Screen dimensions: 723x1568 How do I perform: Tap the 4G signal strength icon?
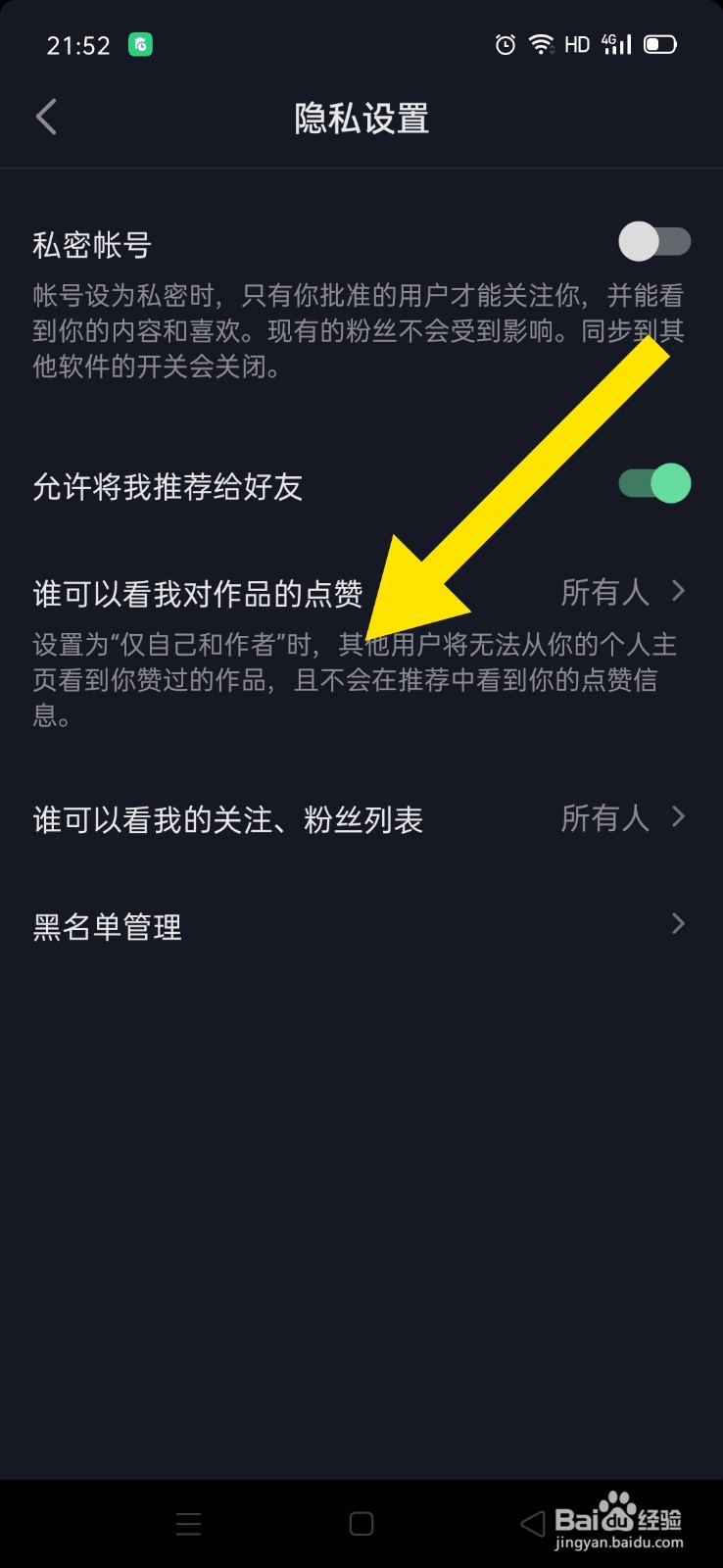[617, 44]
